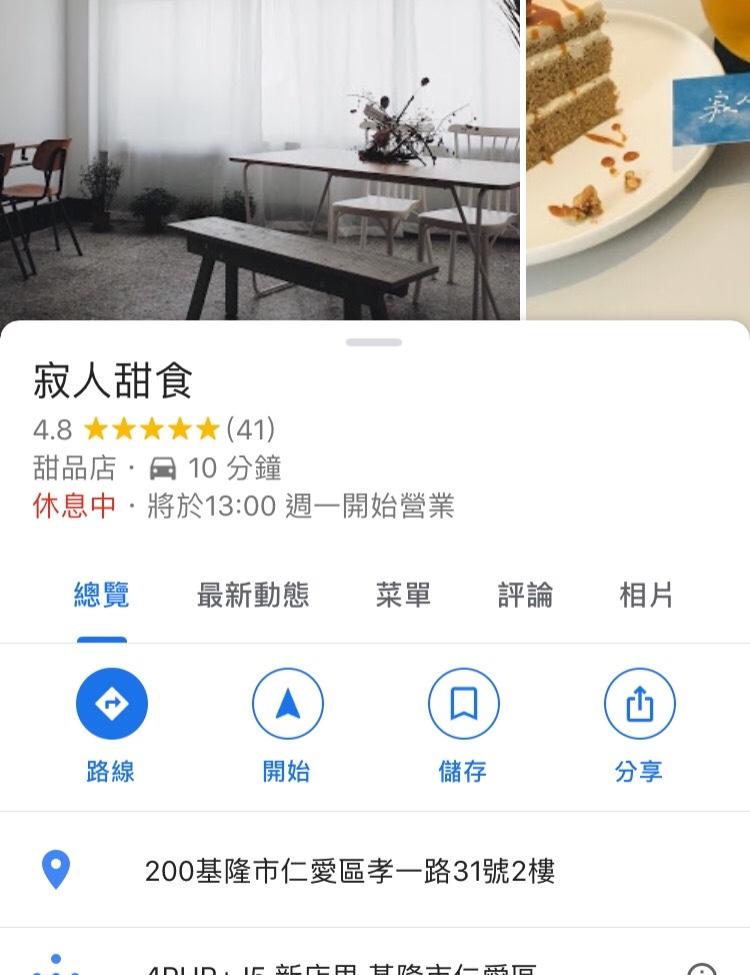The image size is (750, 975).
Task: Open the cake photo
Action: point(638,150)
